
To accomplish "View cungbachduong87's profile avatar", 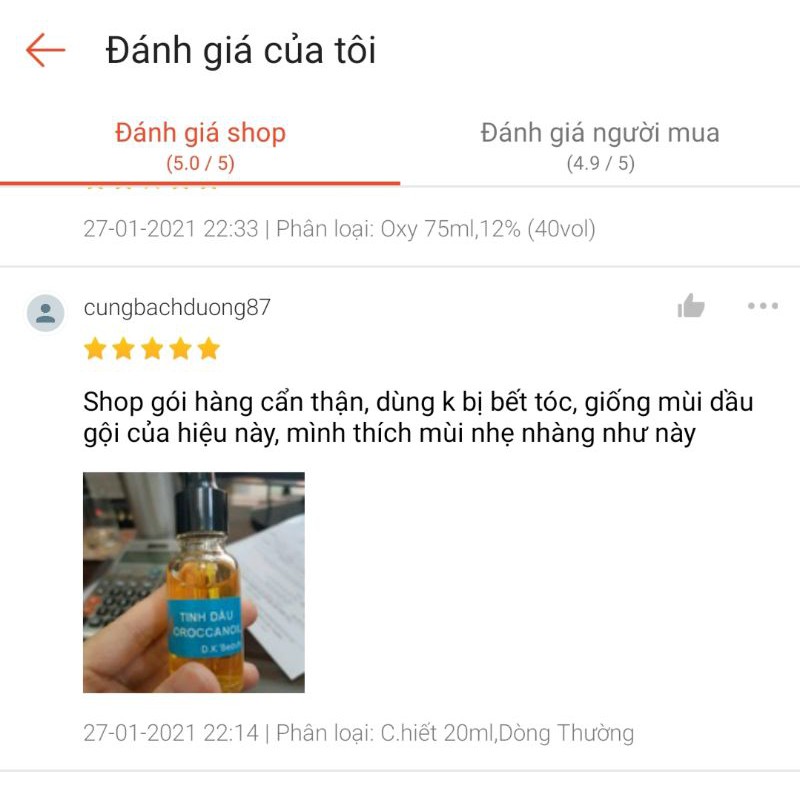I will tap(46, 313).
